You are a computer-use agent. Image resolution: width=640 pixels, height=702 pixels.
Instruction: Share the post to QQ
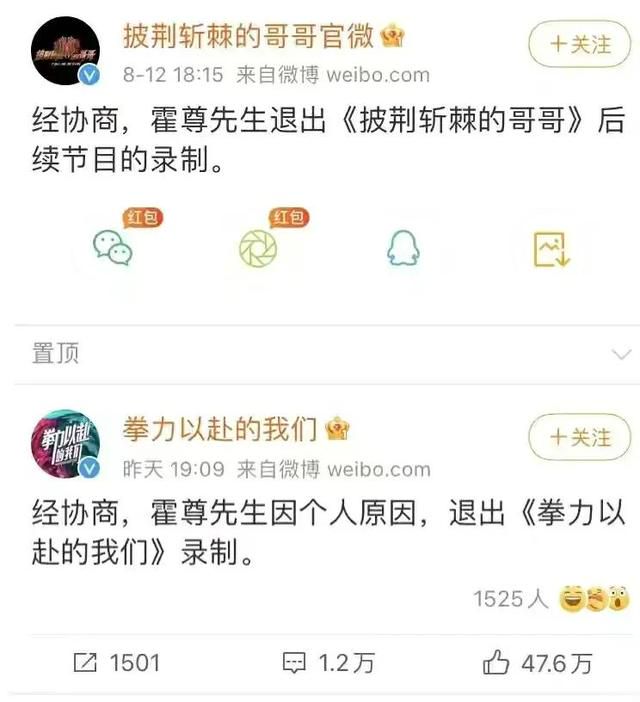point(403,247)
